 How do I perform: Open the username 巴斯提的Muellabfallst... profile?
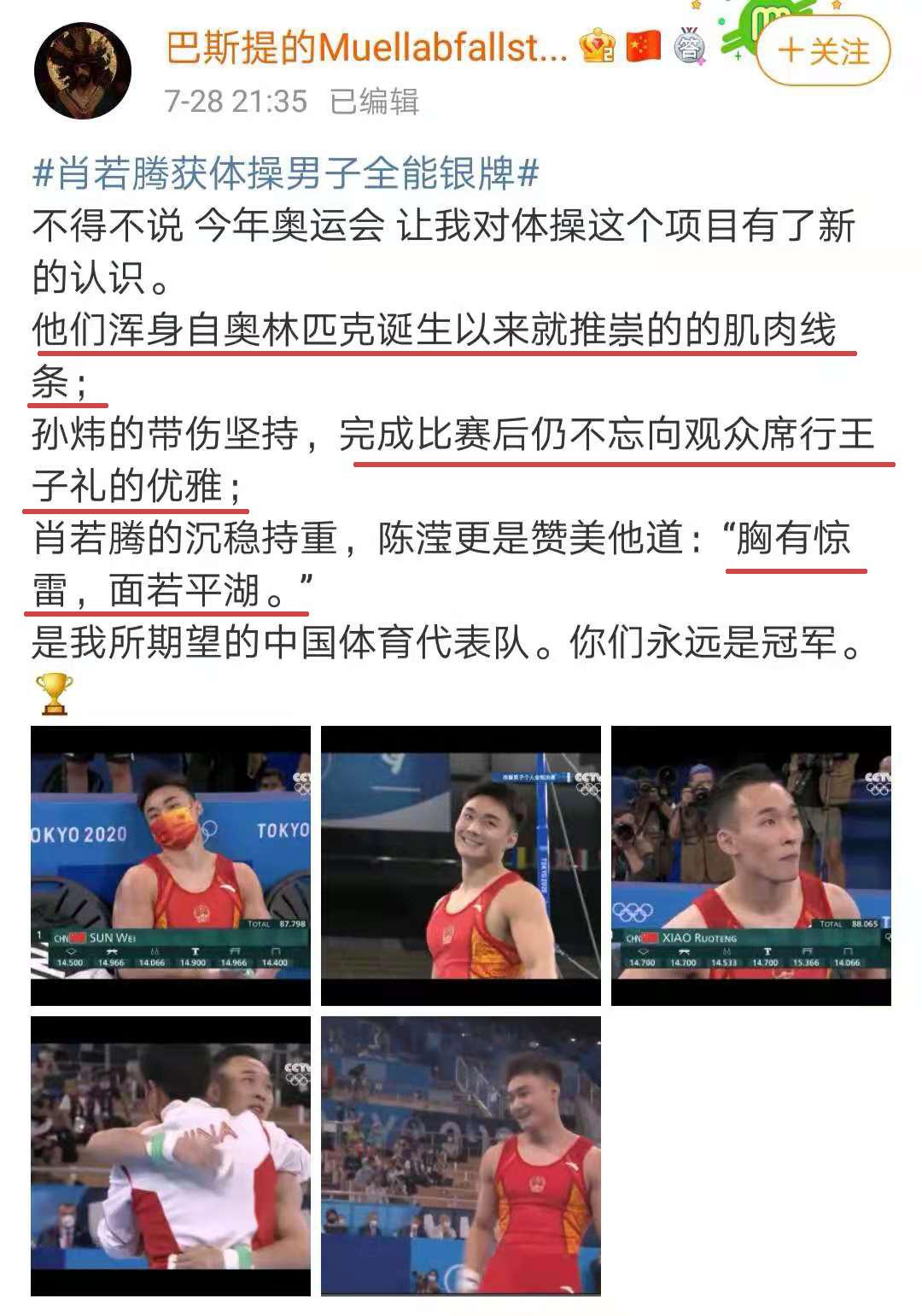coord(366,49)
